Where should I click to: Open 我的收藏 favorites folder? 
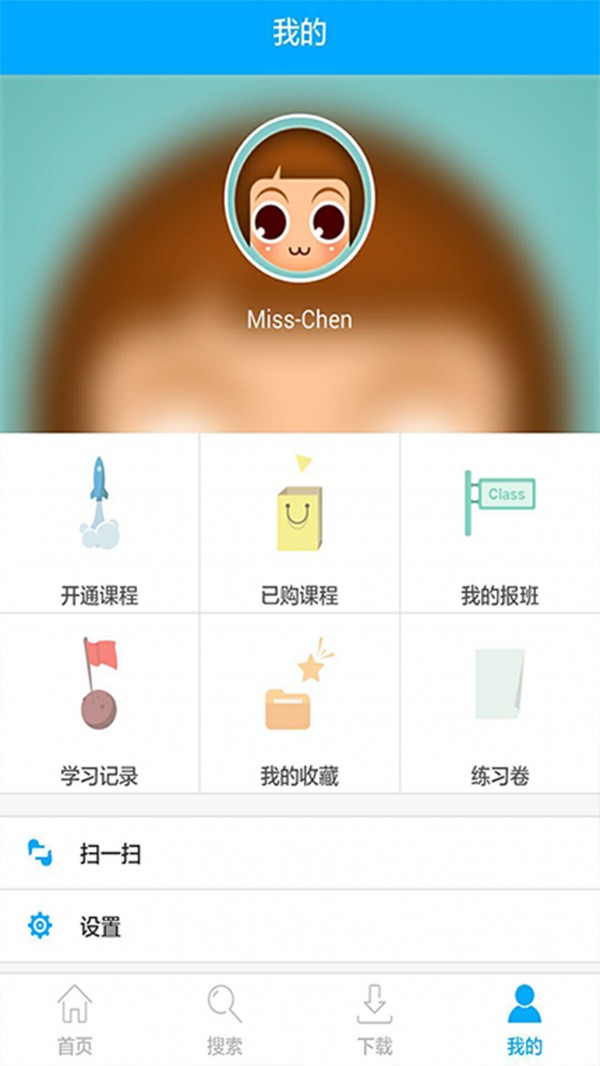tap(299, 704)
